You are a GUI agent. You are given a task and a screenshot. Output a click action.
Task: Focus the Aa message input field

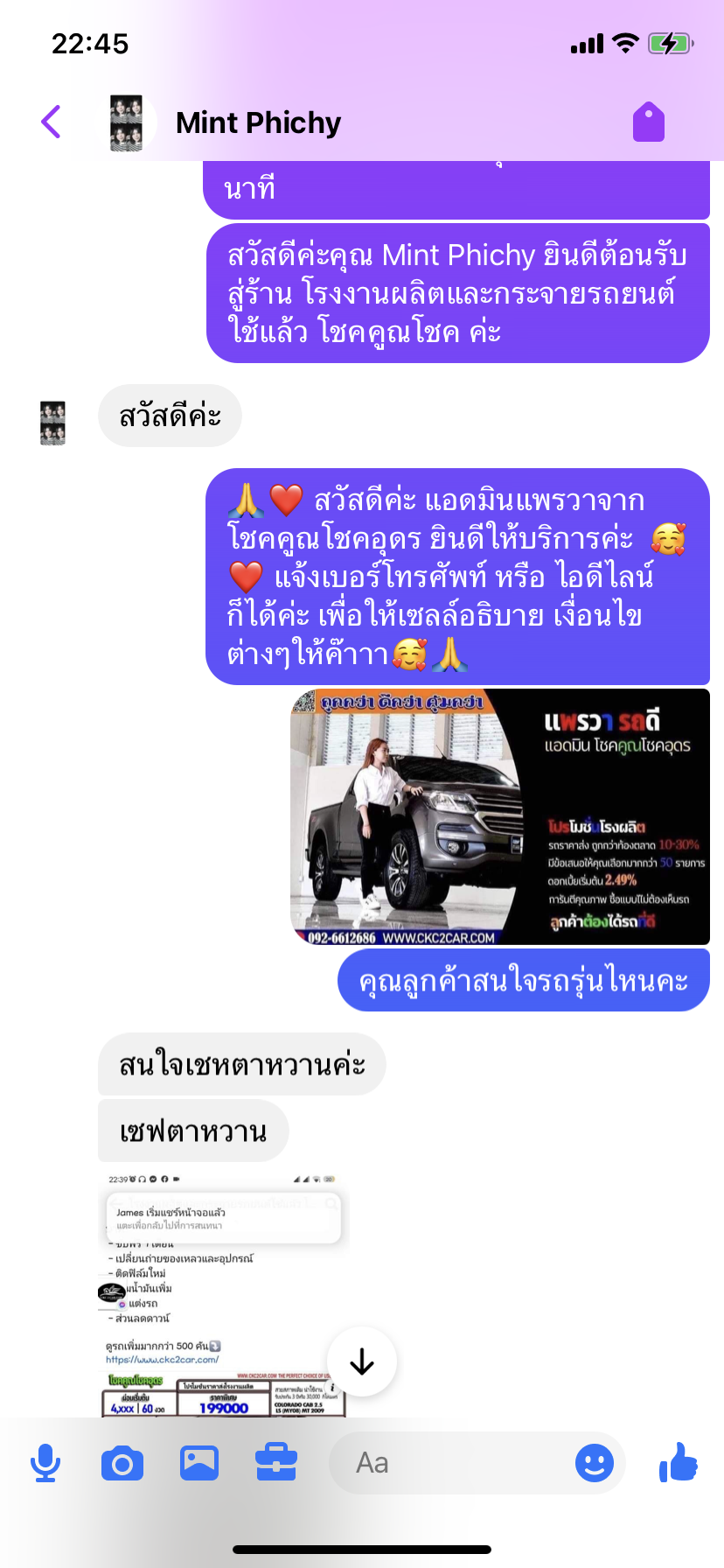[450, 1463]
